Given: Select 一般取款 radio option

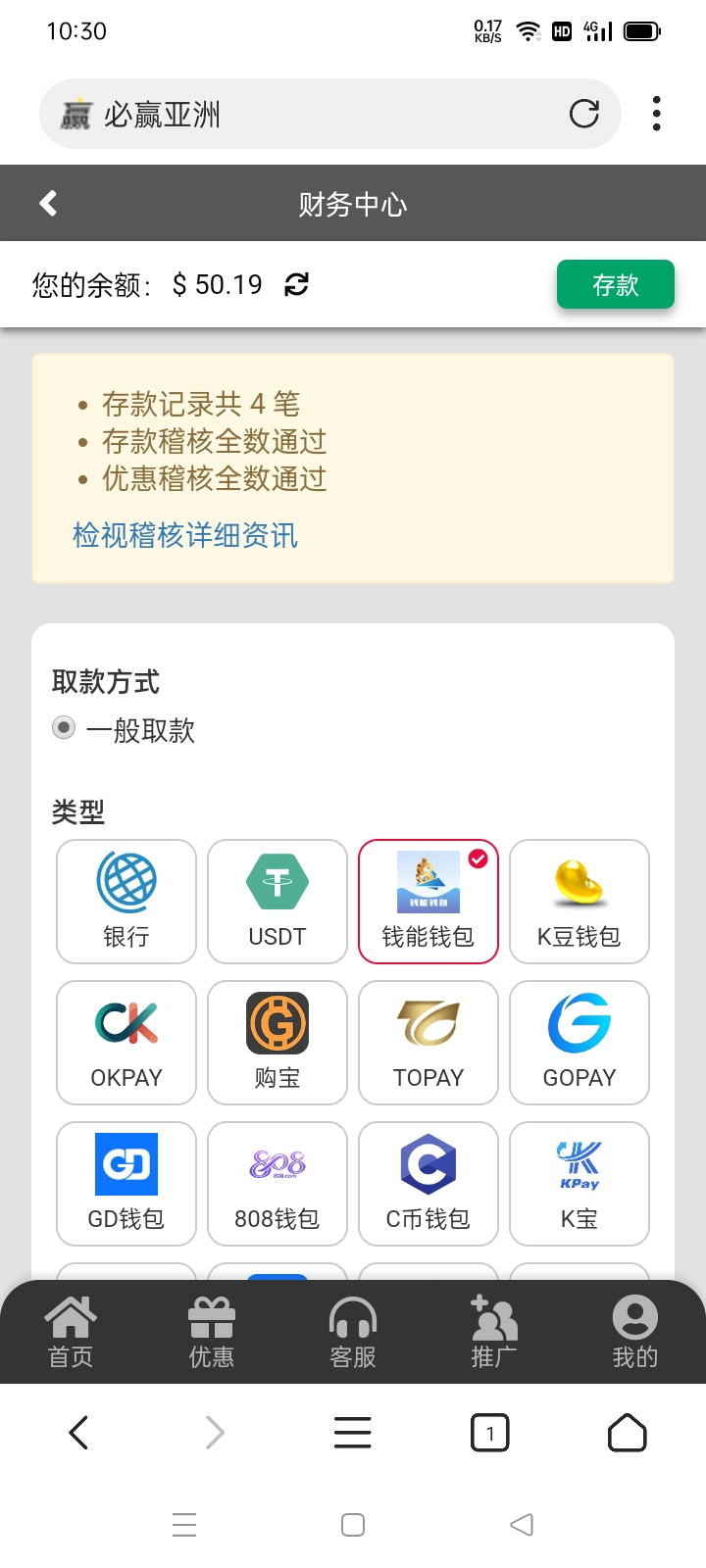Looking at the screenshot, I should coord(64,728).
